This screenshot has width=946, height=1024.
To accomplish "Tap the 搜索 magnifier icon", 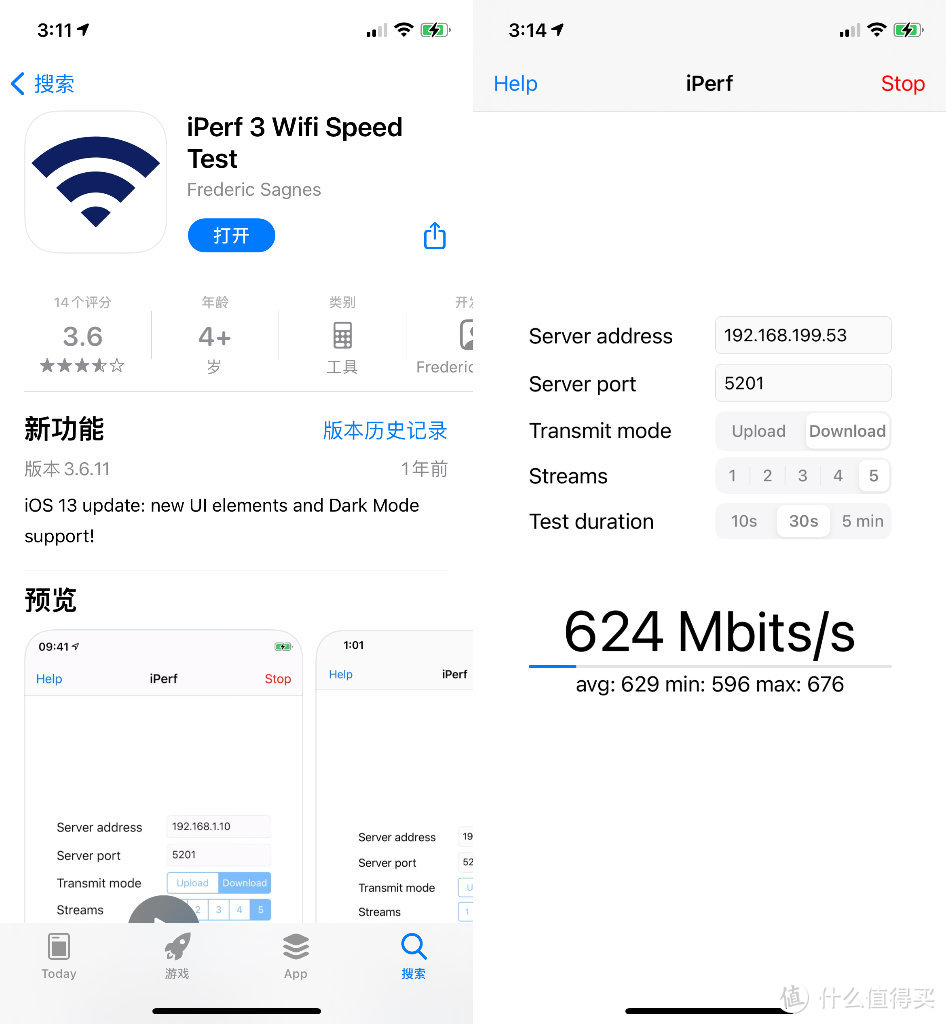I will pyautogui.click(x=413, y=946).
